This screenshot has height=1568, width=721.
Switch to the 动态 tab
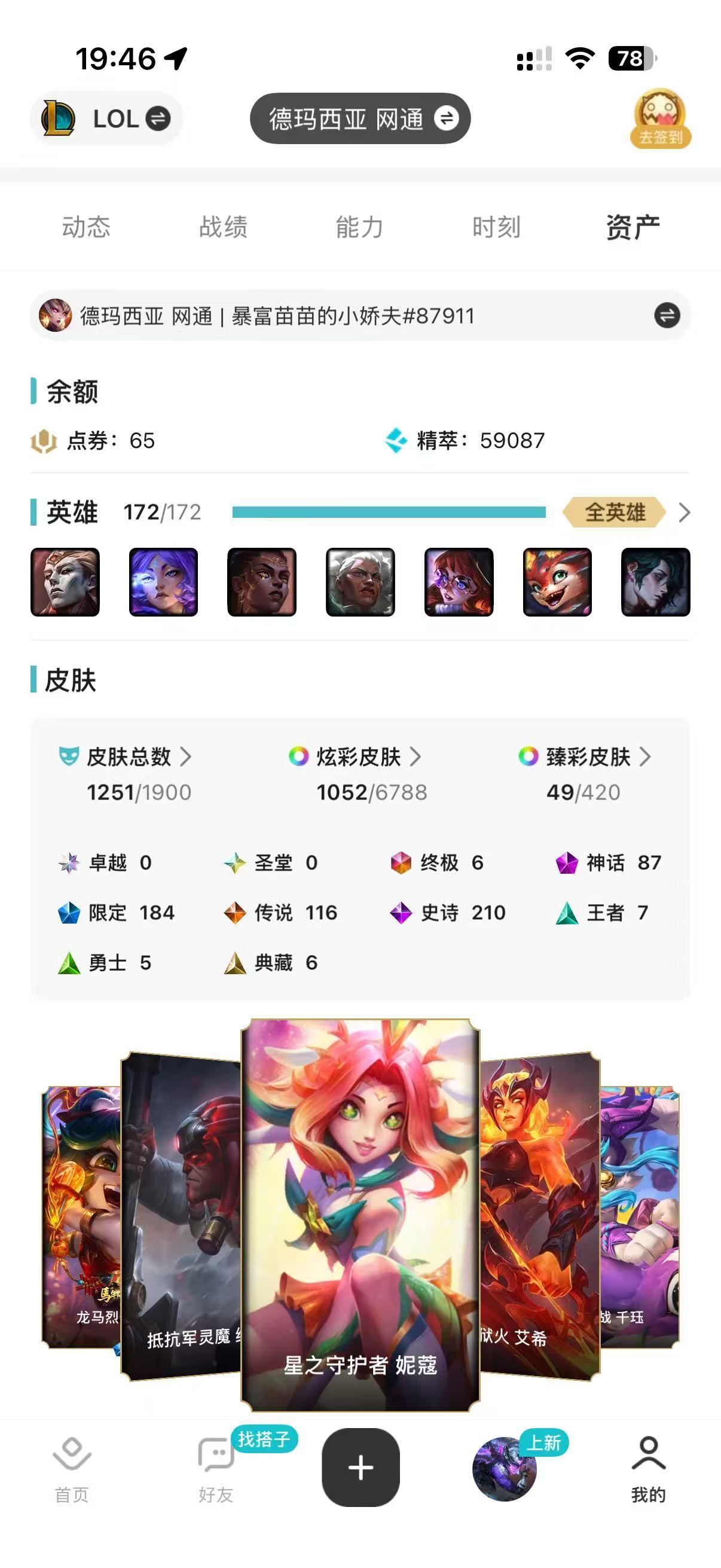(x=85, y=227)
